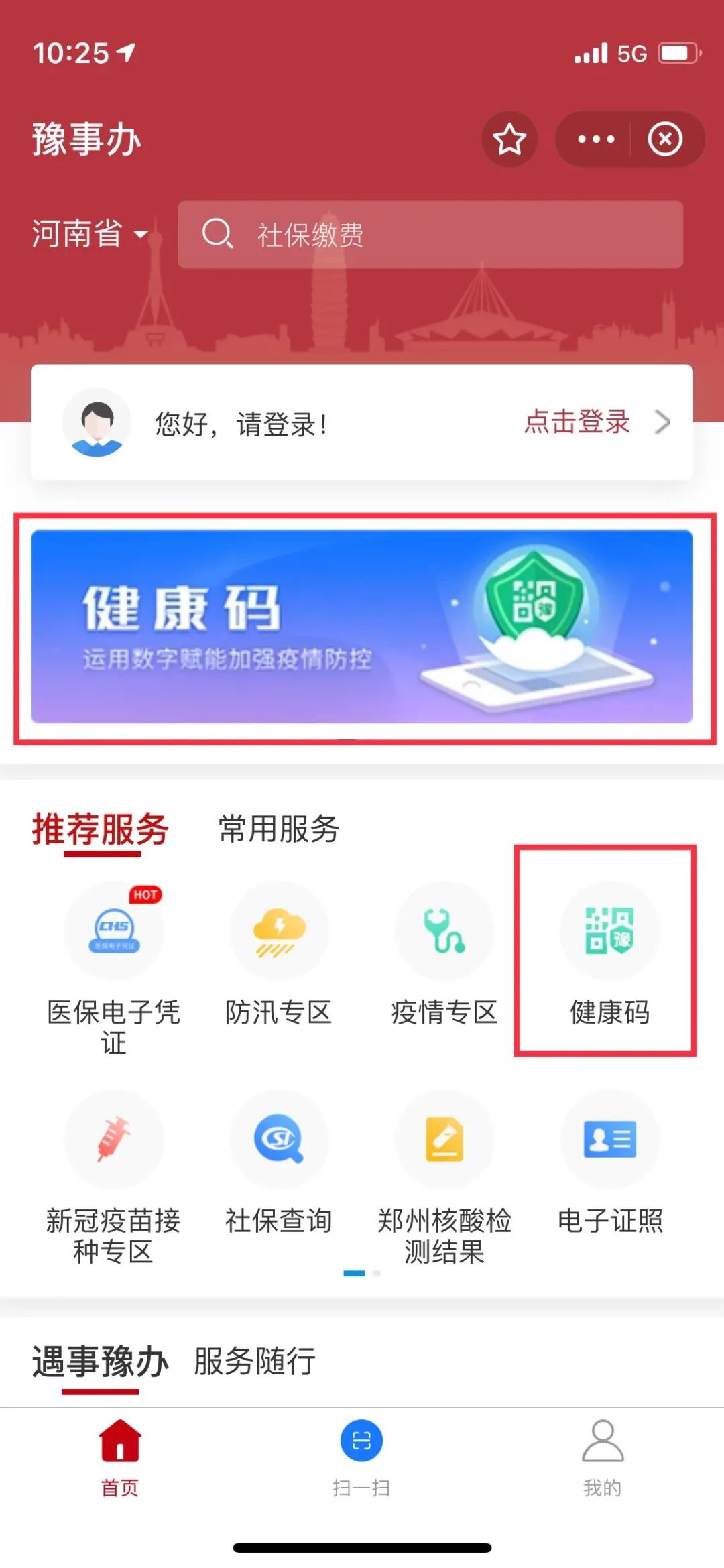Open the 扫一扫 scanner

coord(361,1455)
